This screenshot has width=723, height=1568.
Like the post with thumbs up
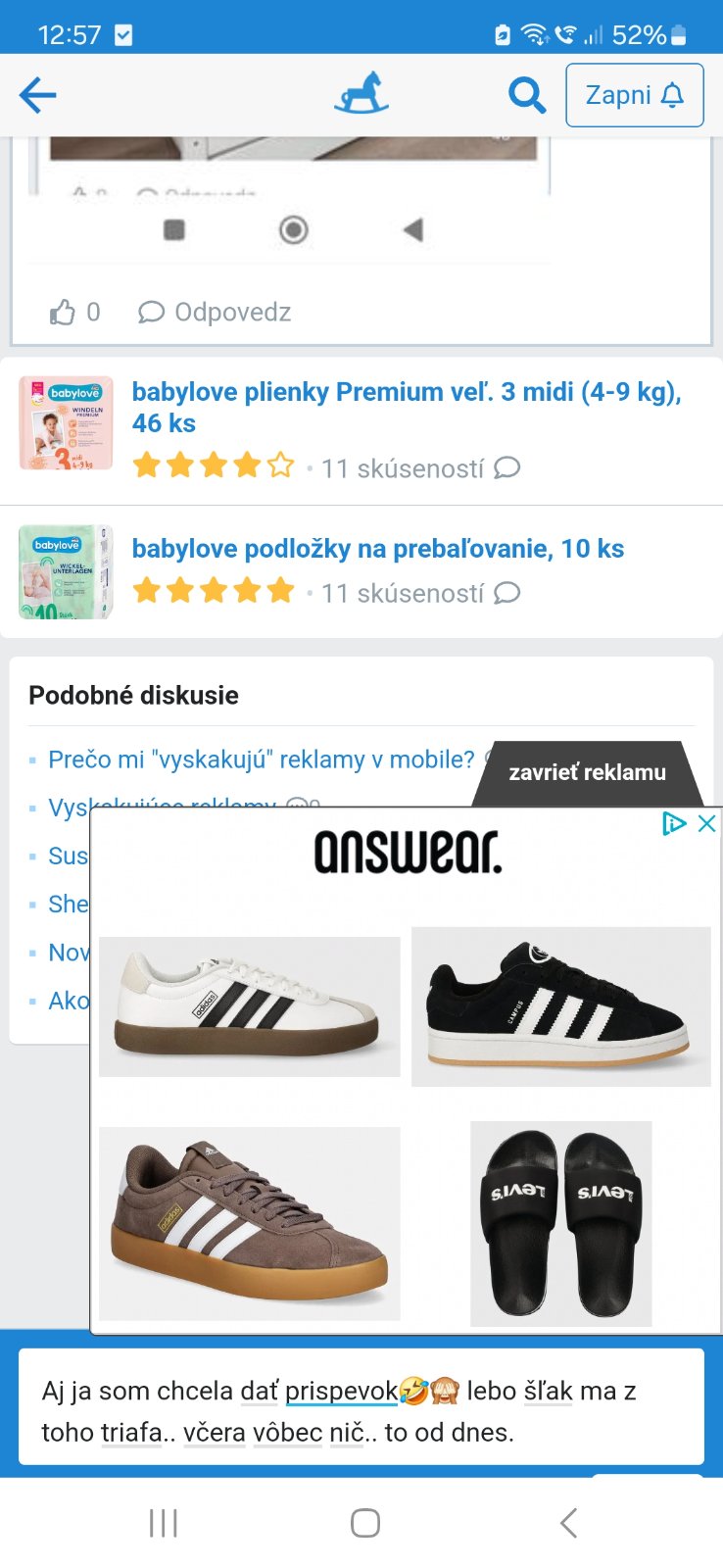pos(64,312)
